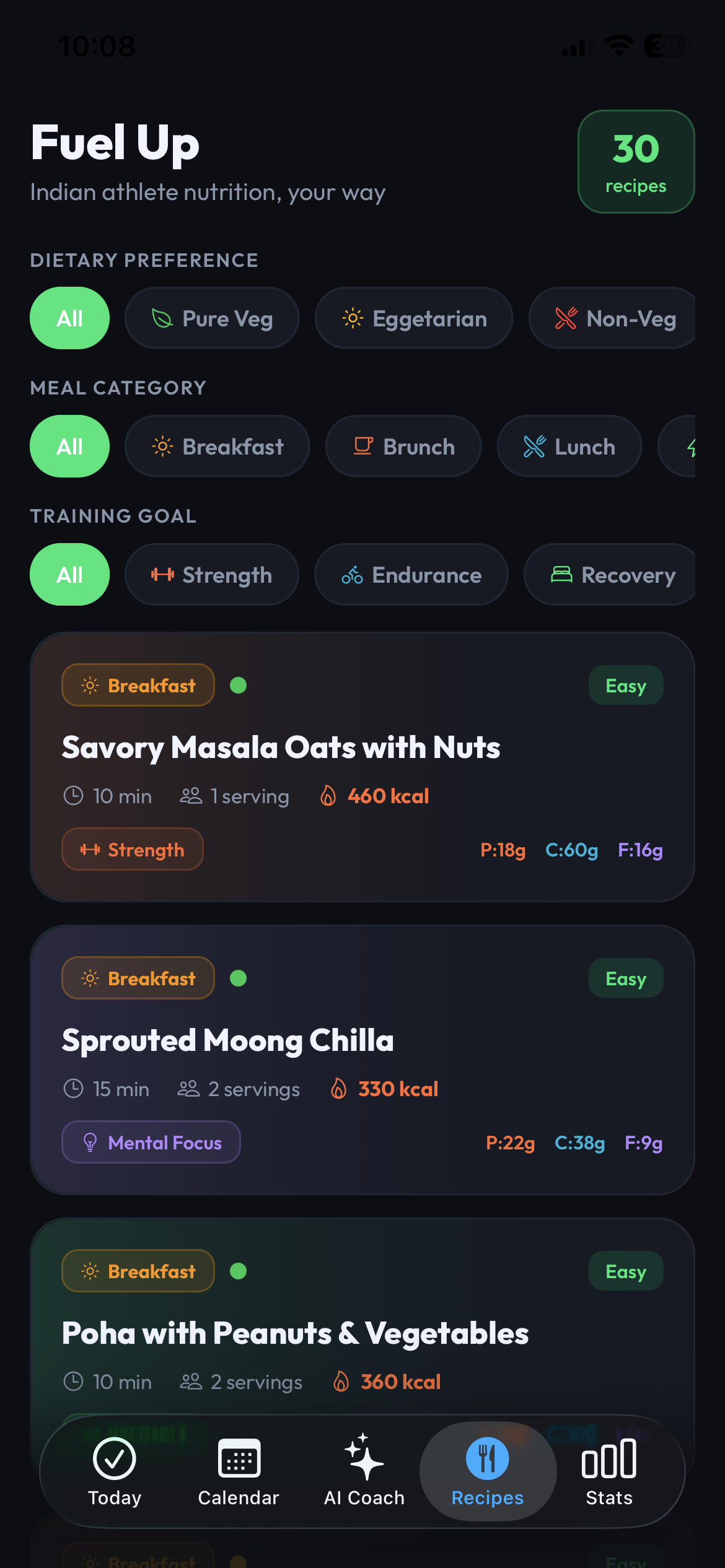725x1568 pixels.
Task: Tap the All chip under Meal Category
Action: click(x=69, y=446)
